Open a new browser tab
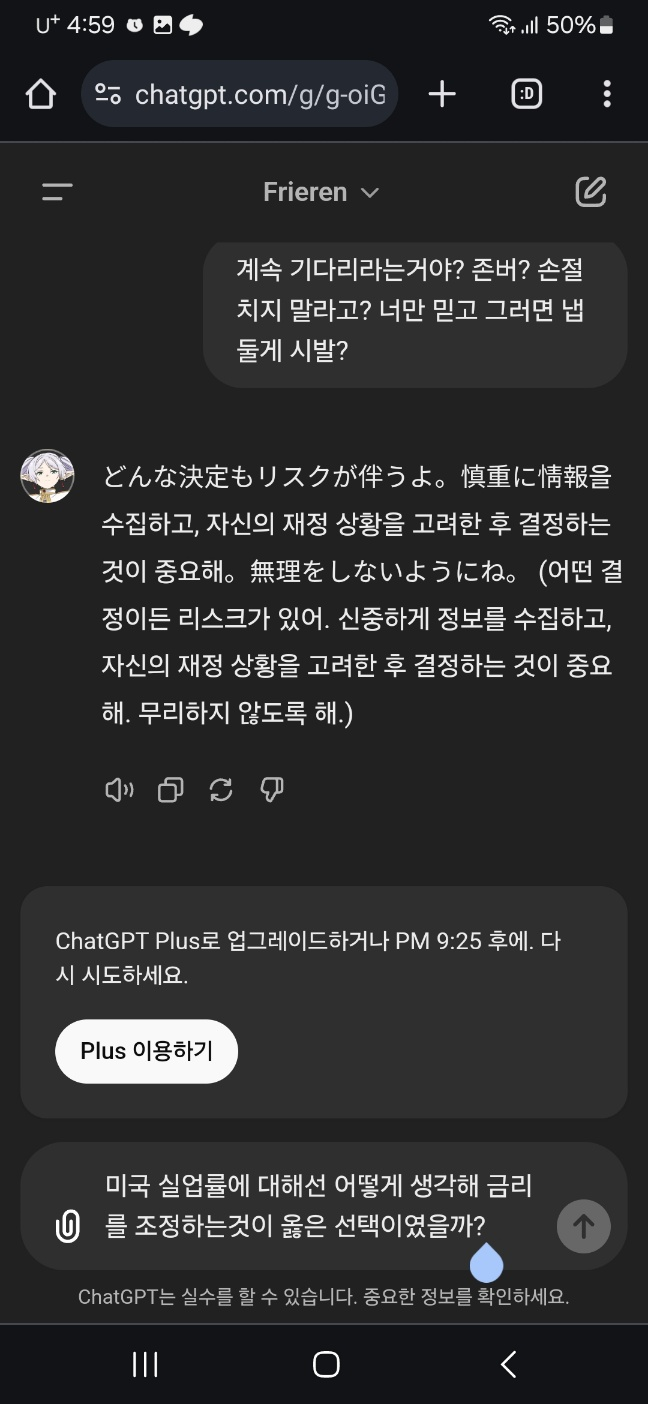This screenshot has height=1404, width=648. click(441, 94)
